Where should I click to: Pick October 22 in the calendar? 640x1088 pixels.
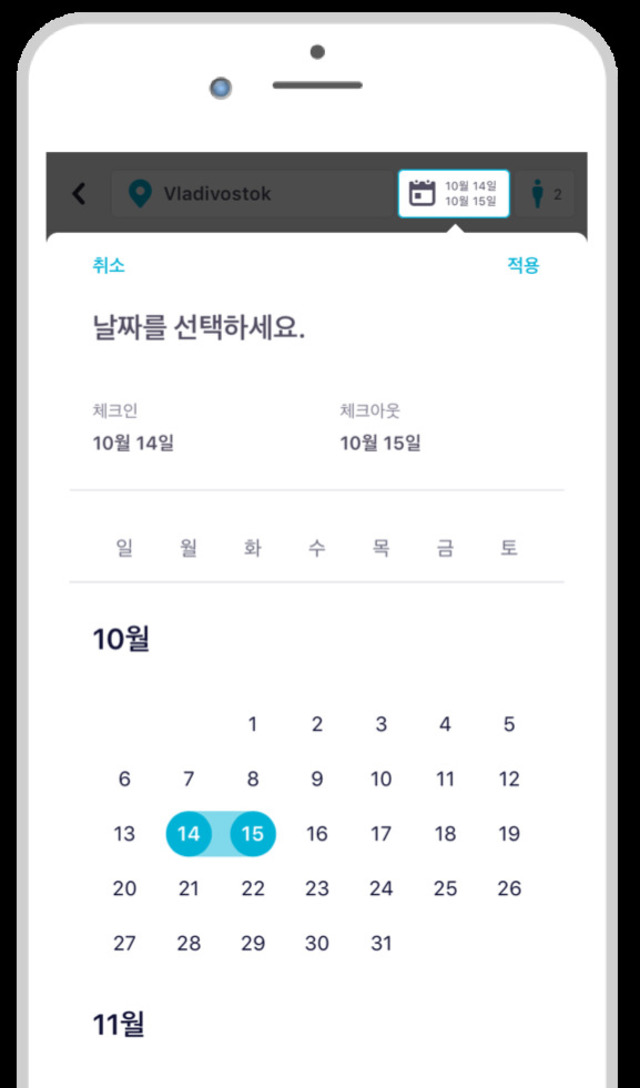coord(253,888)
